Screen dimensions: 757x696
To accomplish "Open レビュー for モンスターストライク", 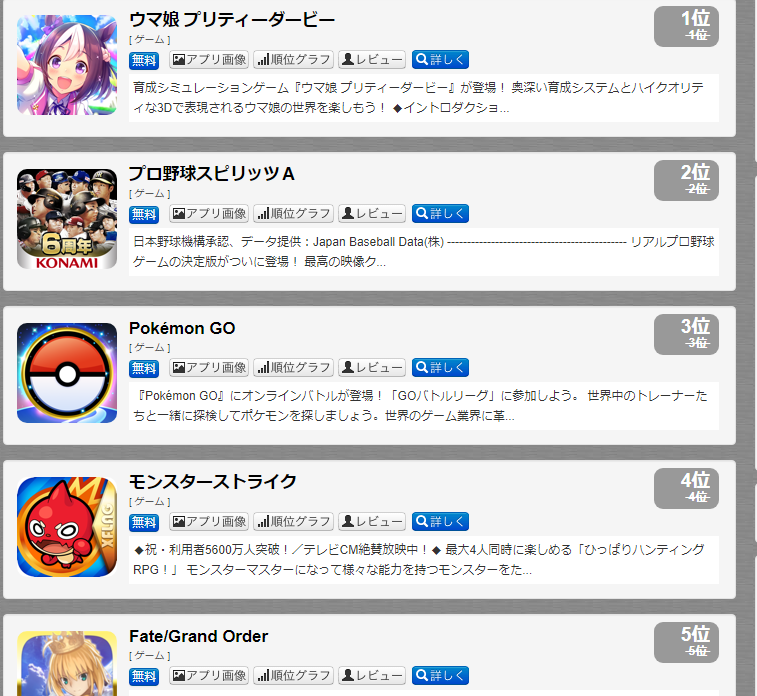I will click(x=371, y=521).
